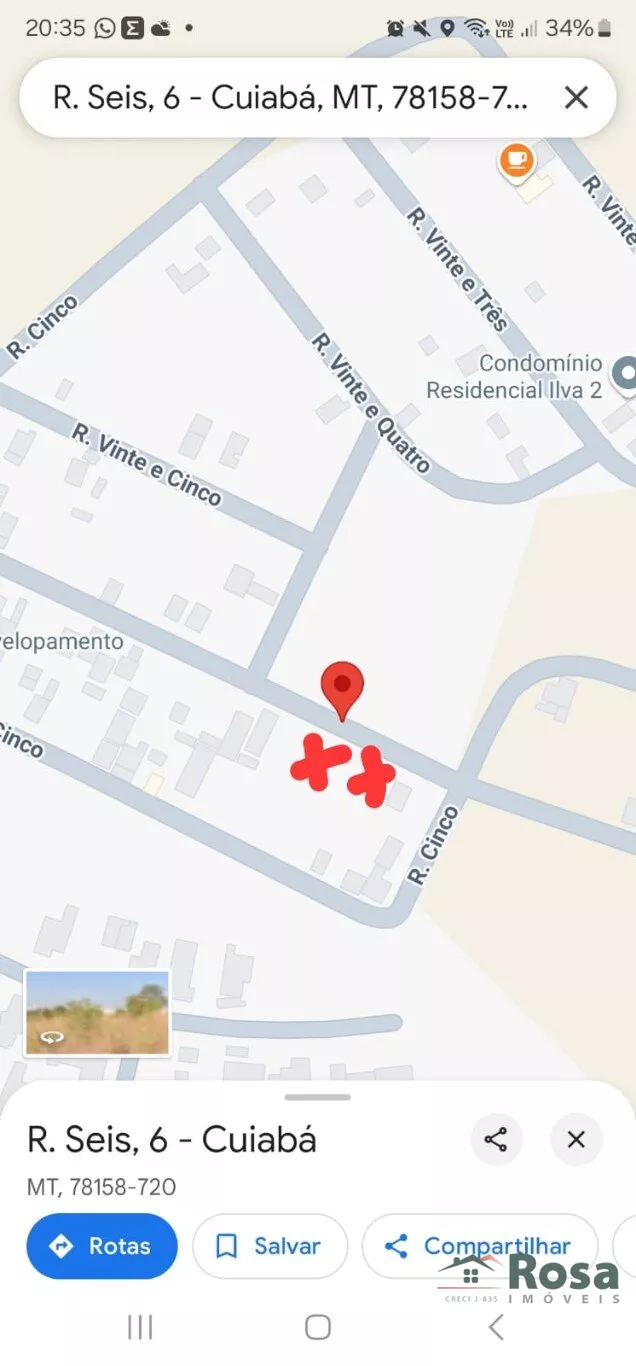Image resolution: width=636 pixels, height=1366 pixels.
Task: Select Condomínio Residencial Ilva 2 place marker
Action: point(626,373)
